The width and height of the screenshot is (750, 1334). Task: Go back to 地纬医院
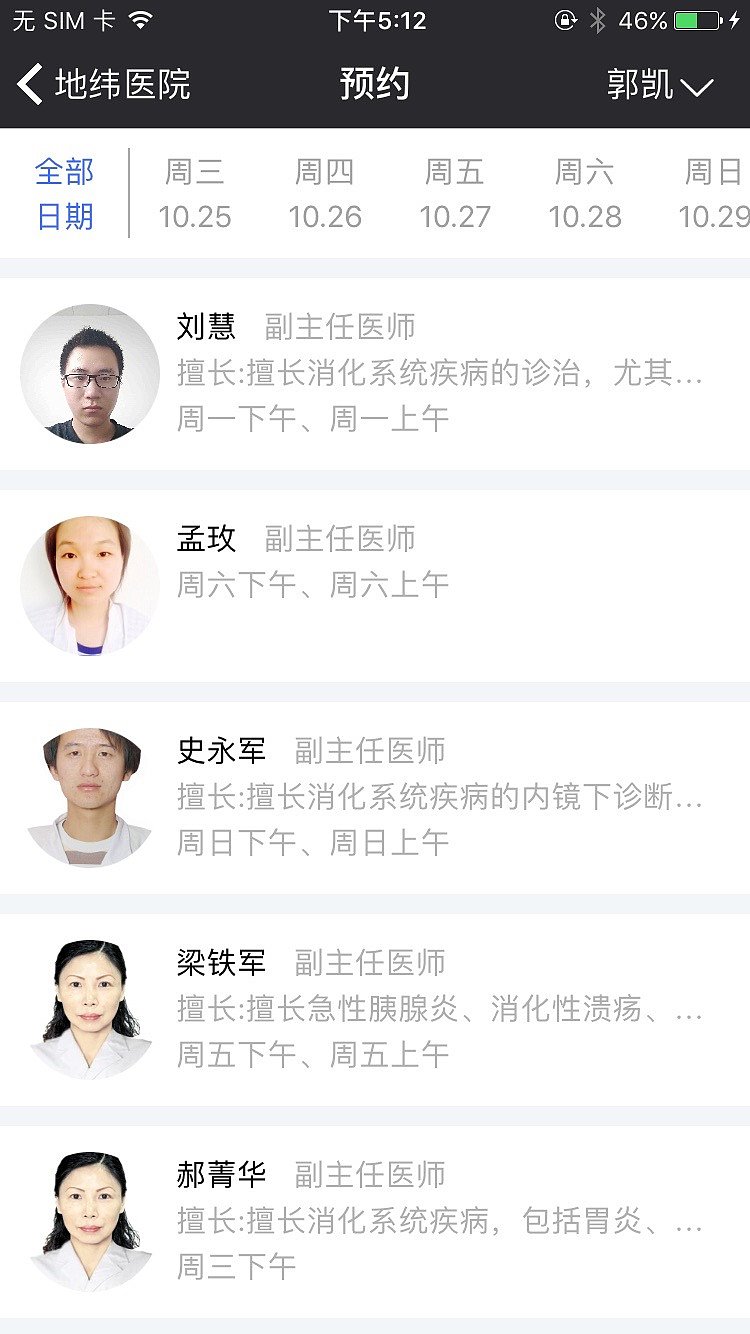tap(104, 84)
